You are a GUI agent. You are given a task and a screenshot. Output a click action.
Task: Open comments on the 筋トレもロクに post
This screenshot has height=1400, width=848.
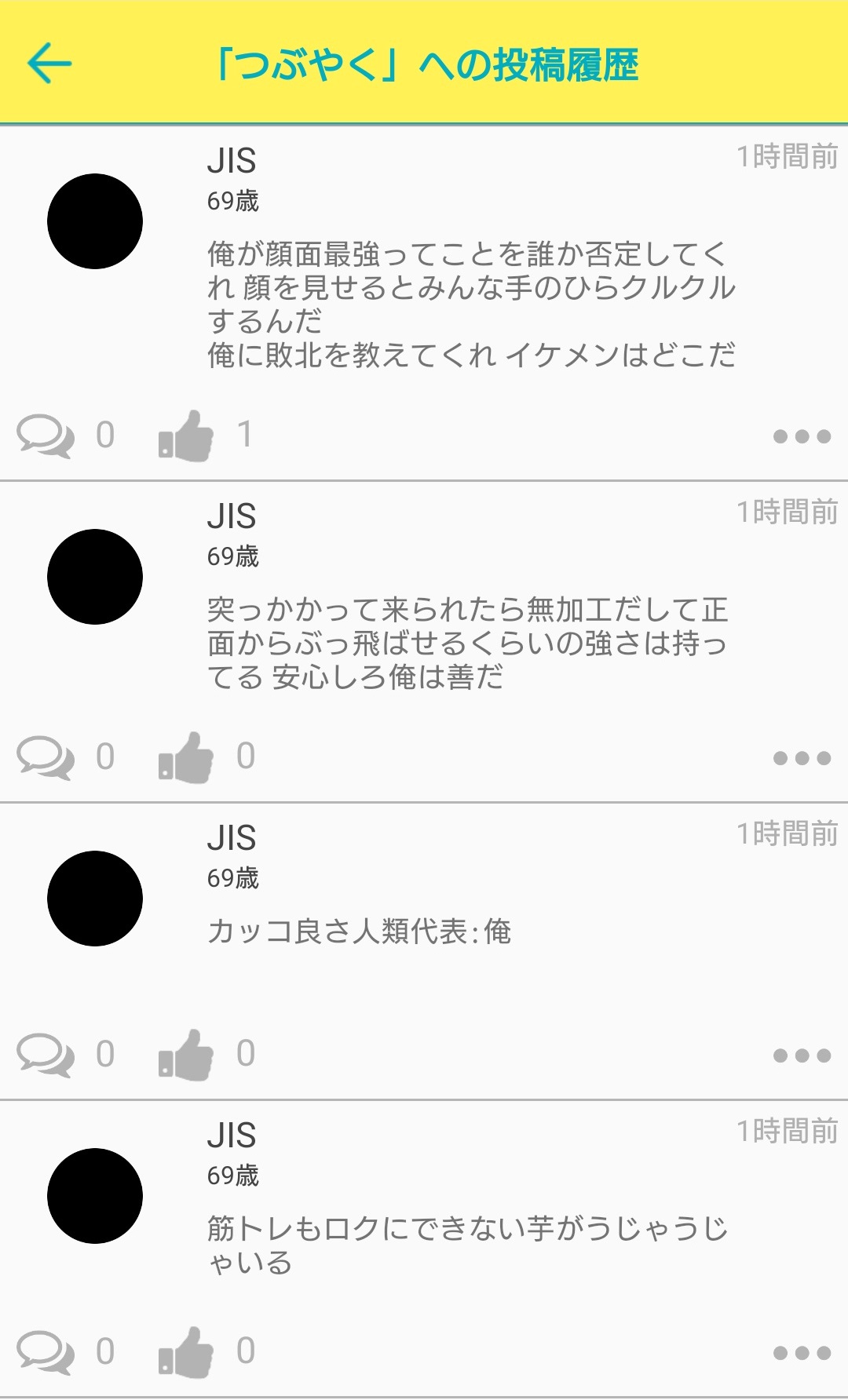click(x=46, y=1352)
